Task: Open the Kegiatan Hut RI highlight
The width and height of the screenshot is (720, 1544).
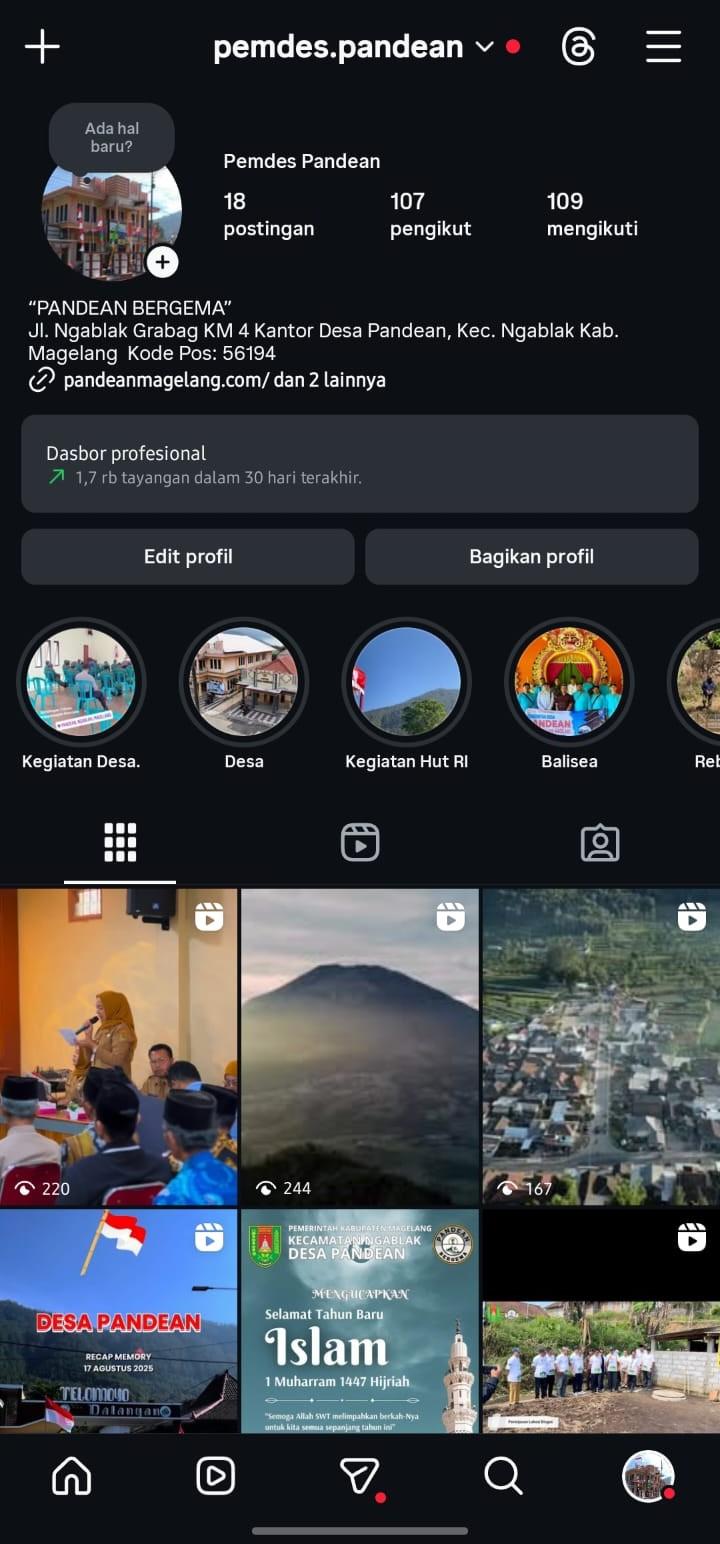Action: (x=407, y=682)
